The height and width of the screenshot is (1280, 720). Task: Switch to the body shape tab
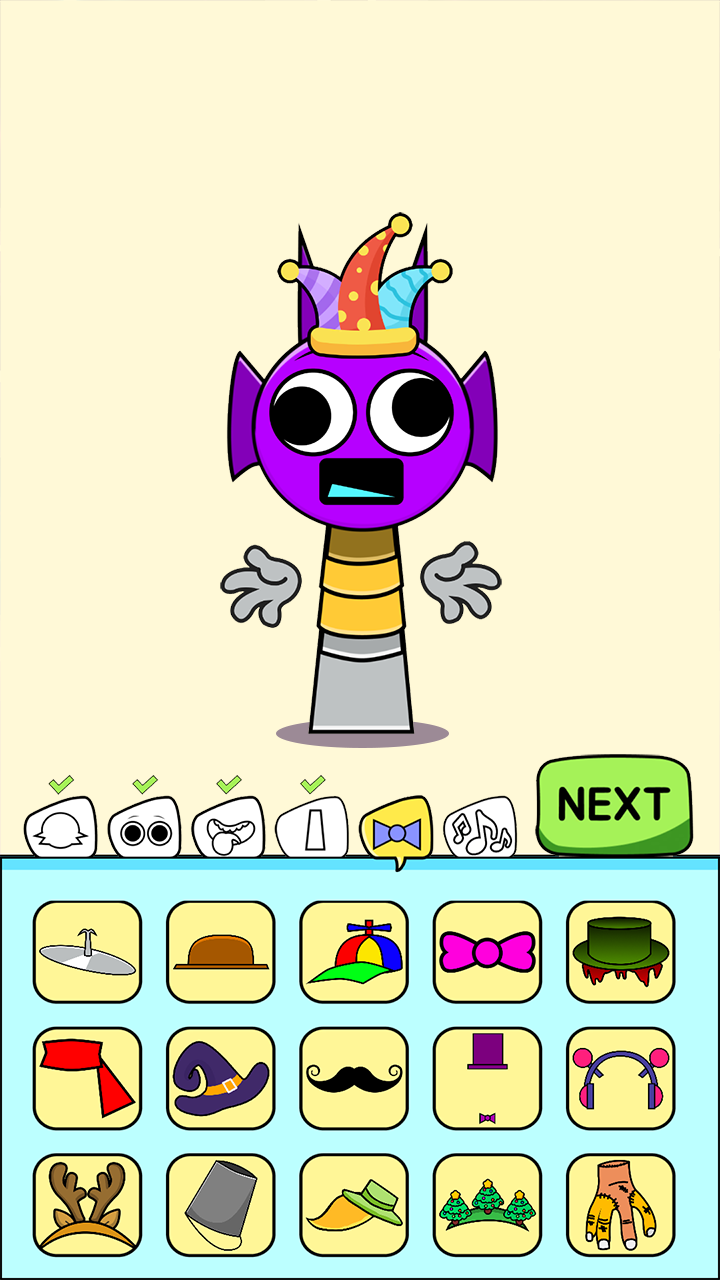(312, 829)
